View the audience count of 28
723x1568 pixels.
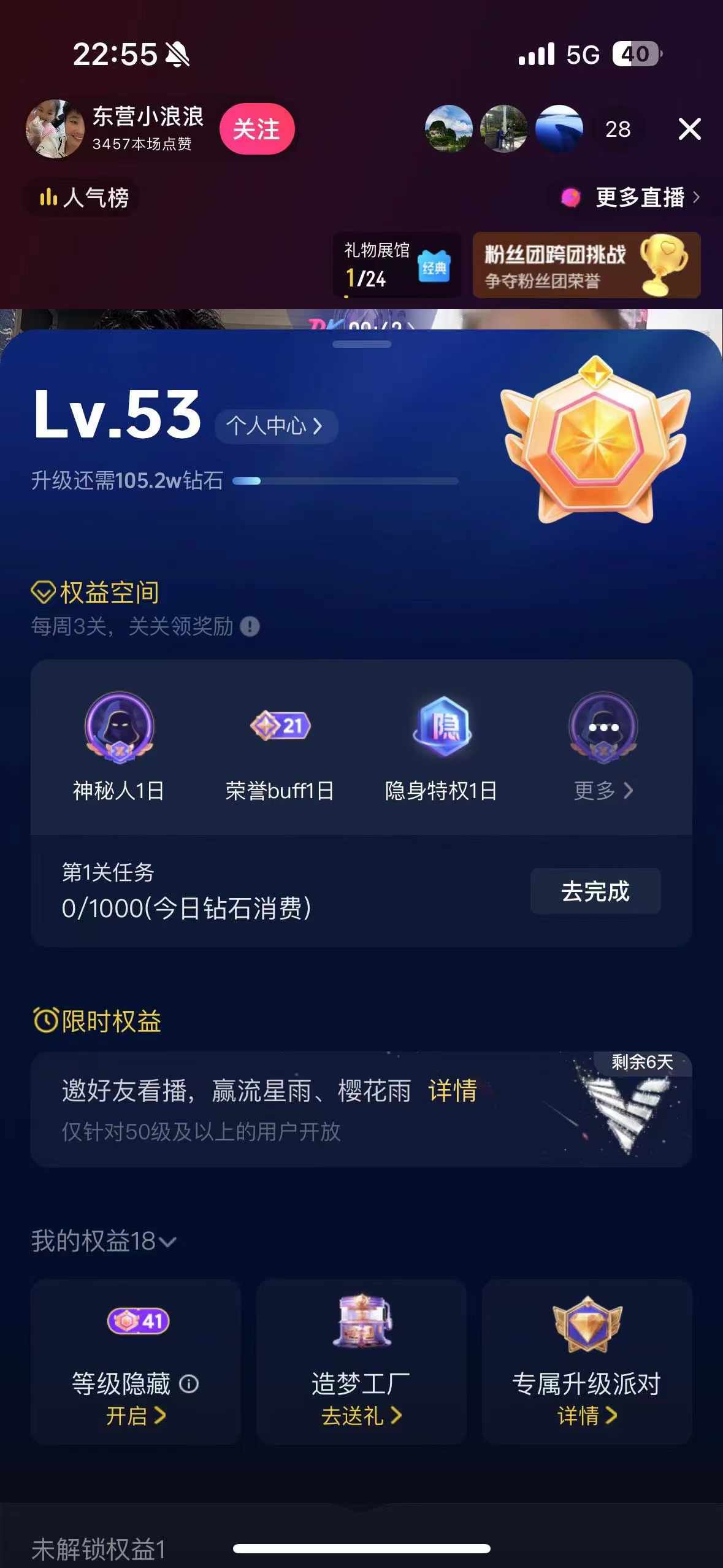618,129
